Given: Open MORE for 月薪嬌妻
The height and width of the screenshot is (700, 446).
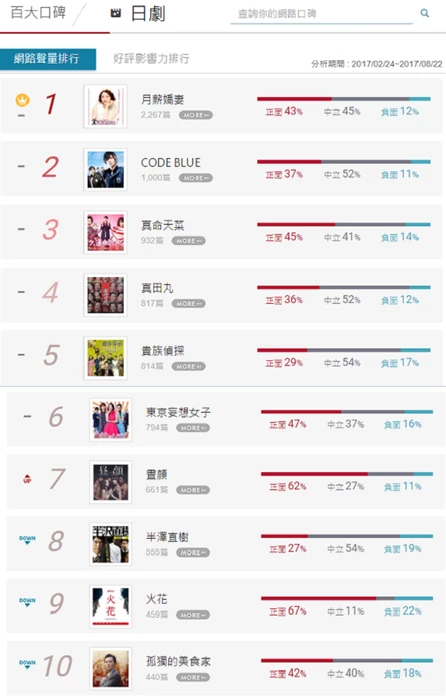Looking at the screenshot, I should [x=196, y=115].
